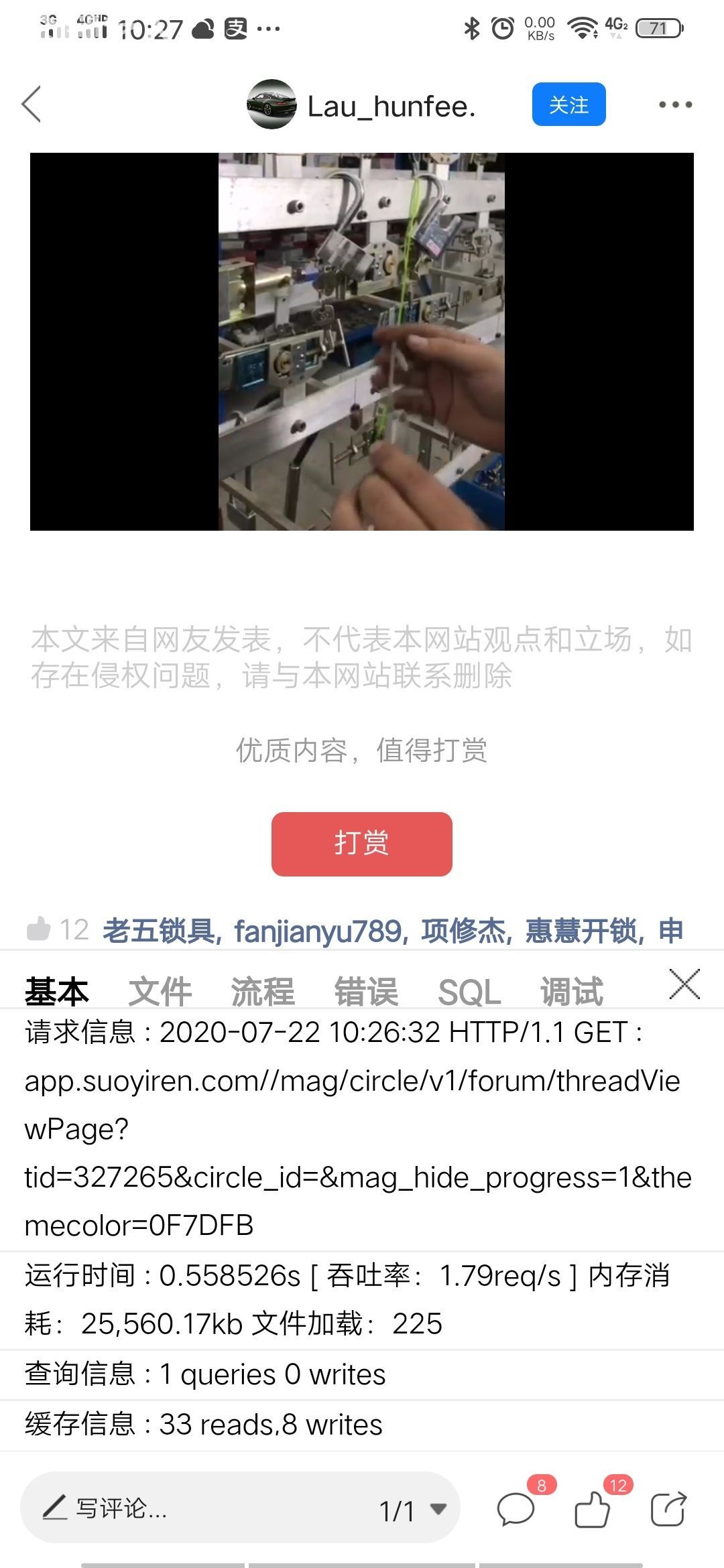Share this post
The image size is (724, 1568).
pyautogui.click(x=668, y=1509)
